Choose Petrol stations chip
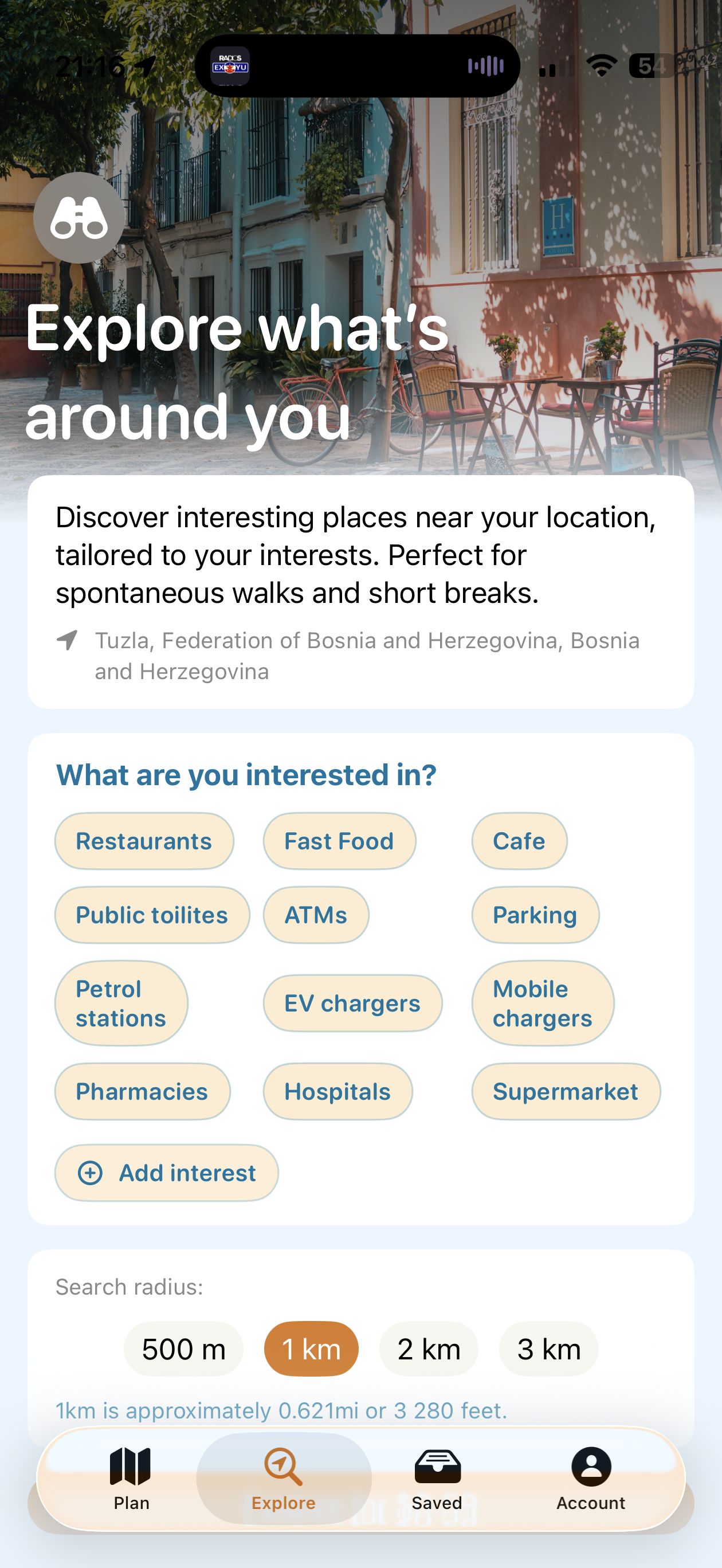 pyautogui.click(x=121, y=1003)
